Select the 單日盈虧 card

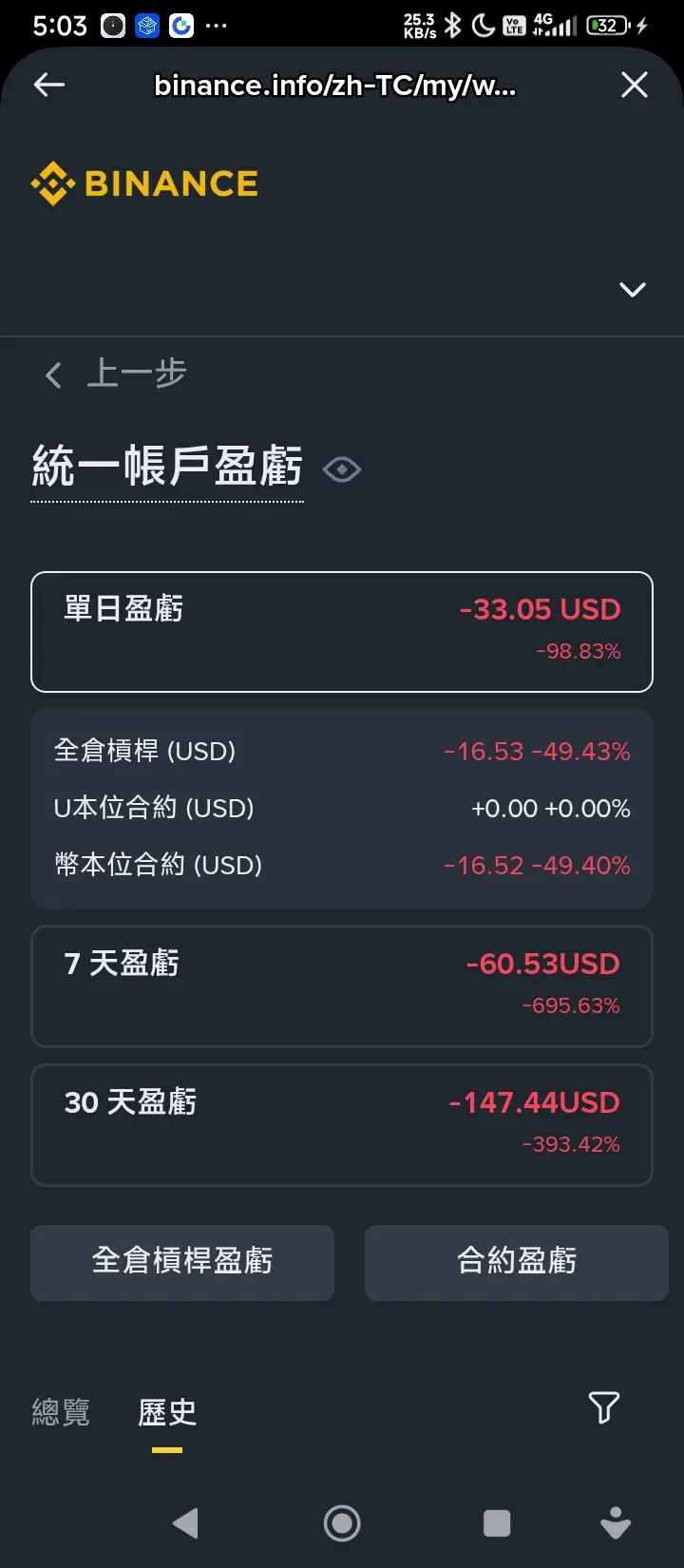(x=342, y=631)
